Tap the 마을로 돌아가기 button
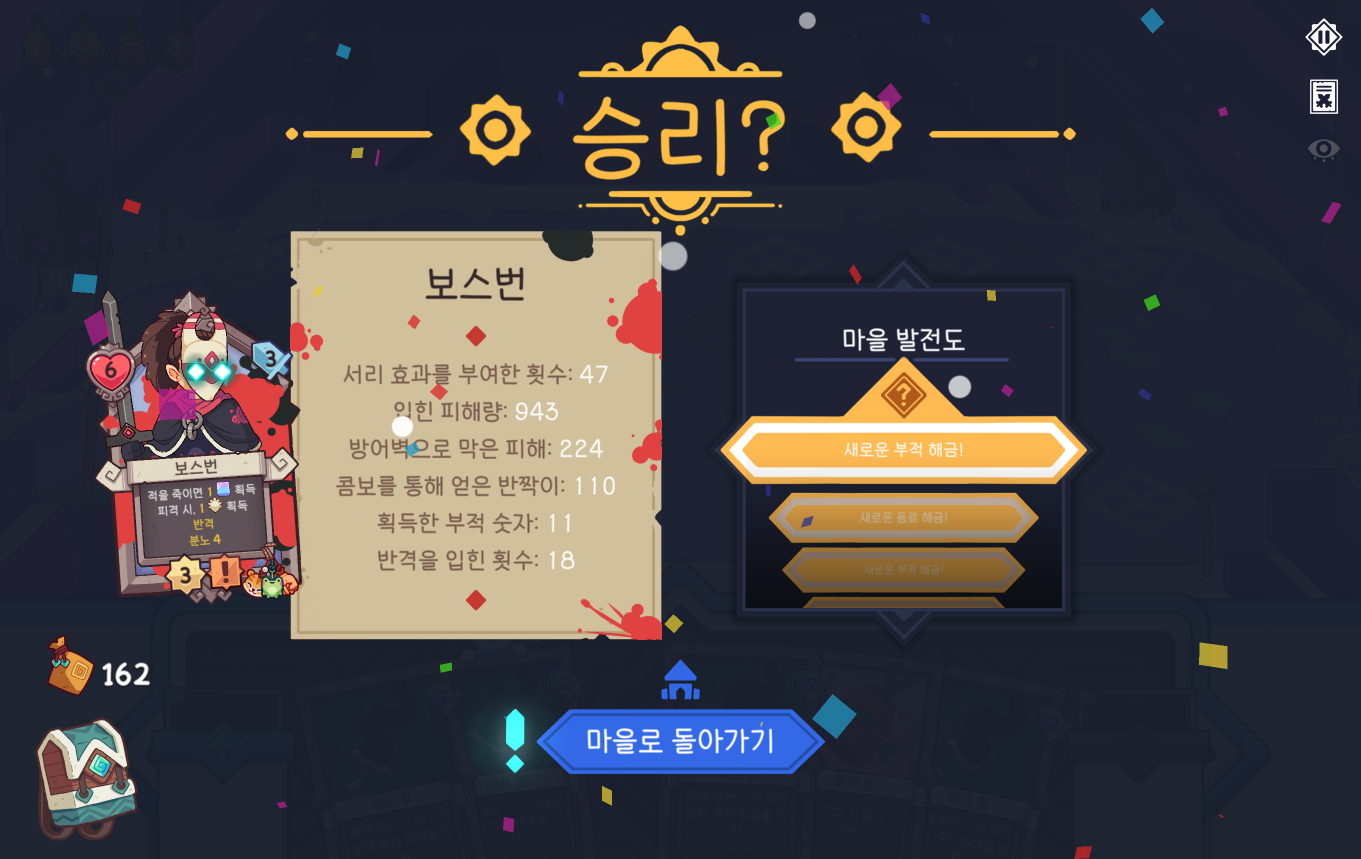Viewport: 1361px width, 859px height. tap(680, 742)
